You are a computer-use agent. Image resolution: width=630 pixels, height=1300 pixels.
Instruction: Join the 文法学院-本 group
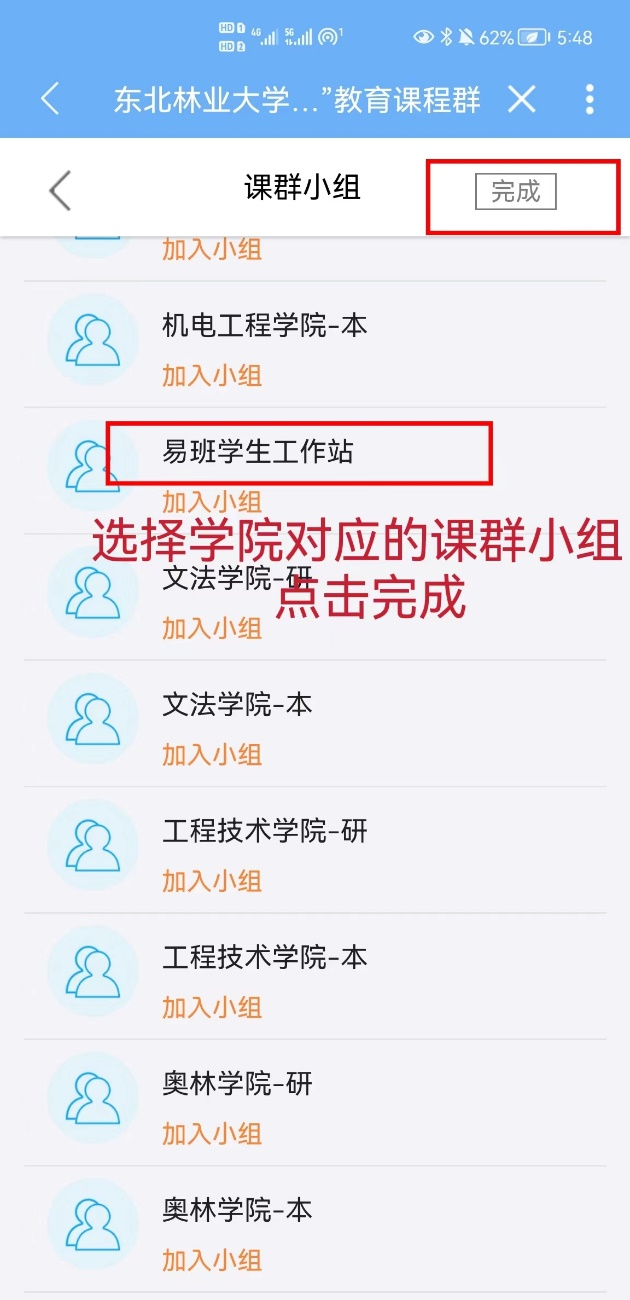[x=212, y=754]
